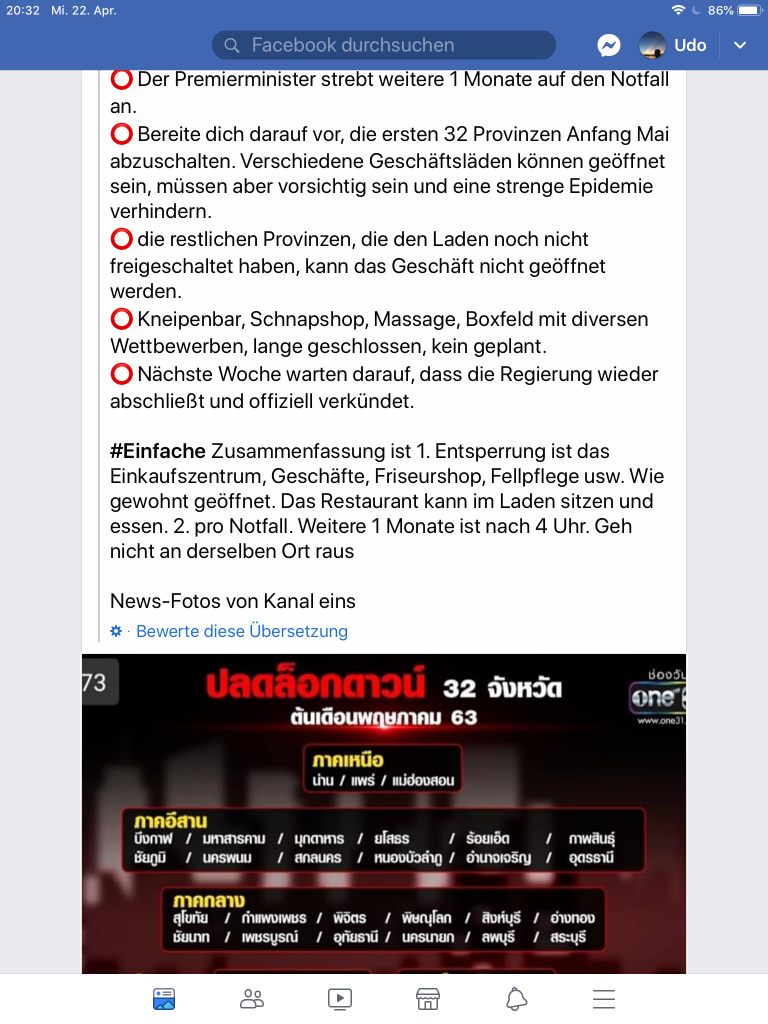Open the #Einfache hashtag
This screenshot has height=1024, width=768.
(158, 451)
